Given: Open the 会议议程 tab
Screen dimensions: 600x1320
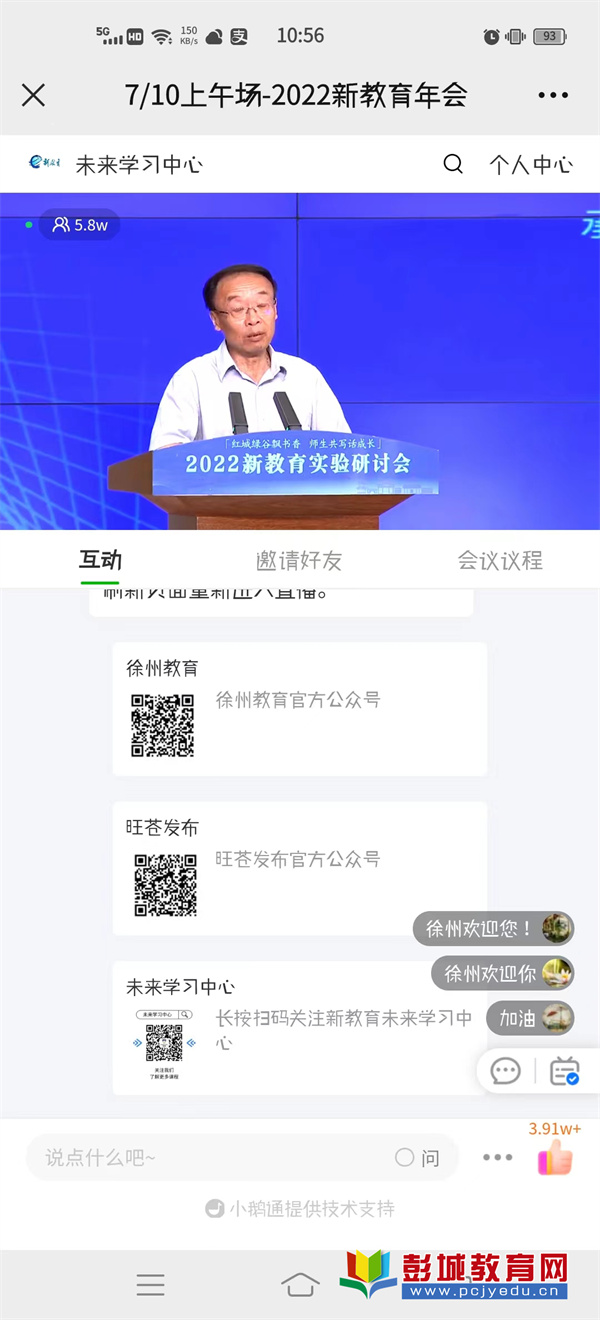Looking at the screenshot, I should click(500, 560).
